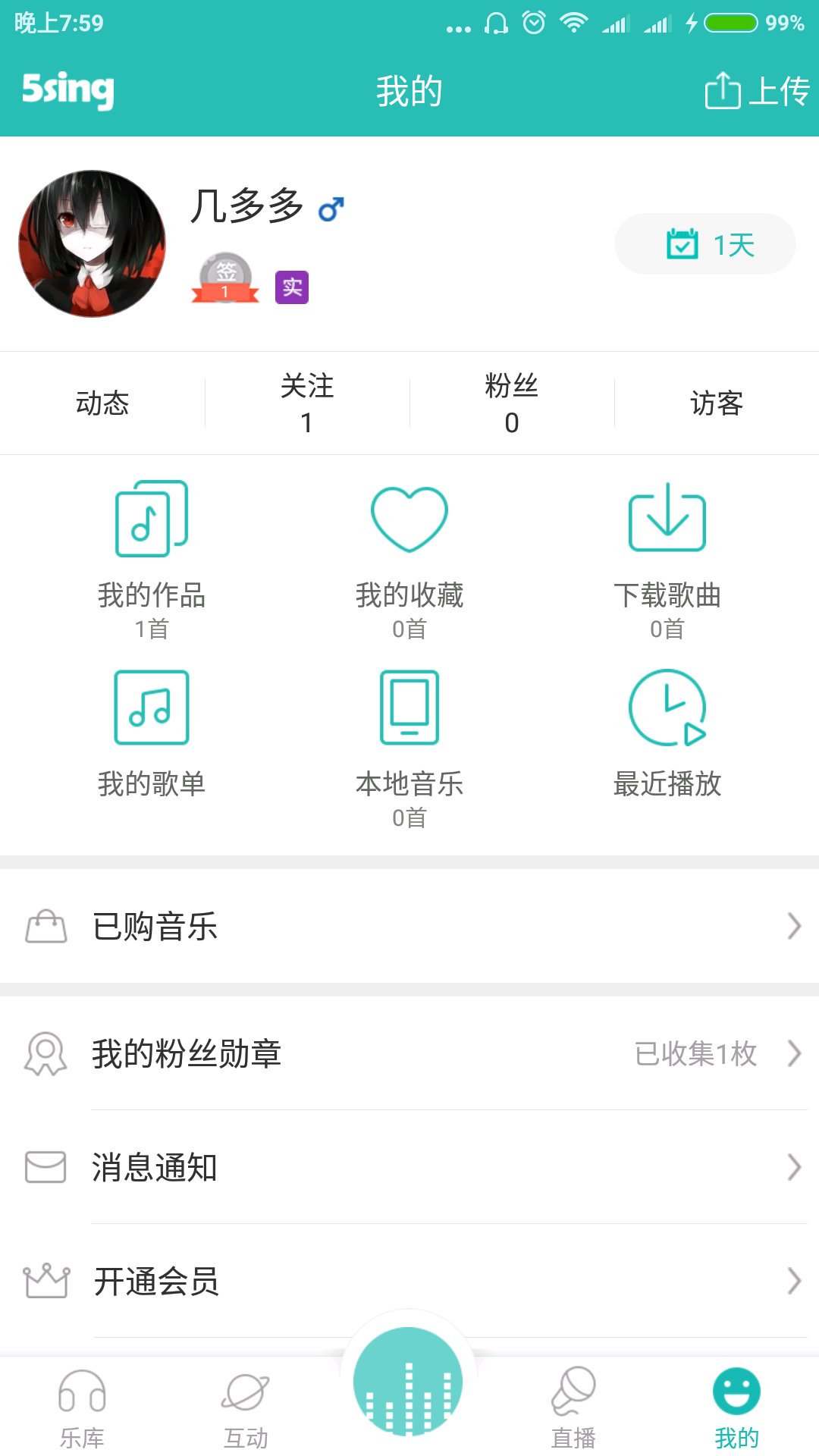
Task: Tap the 上传 upload button
Action: pos(757,92)
